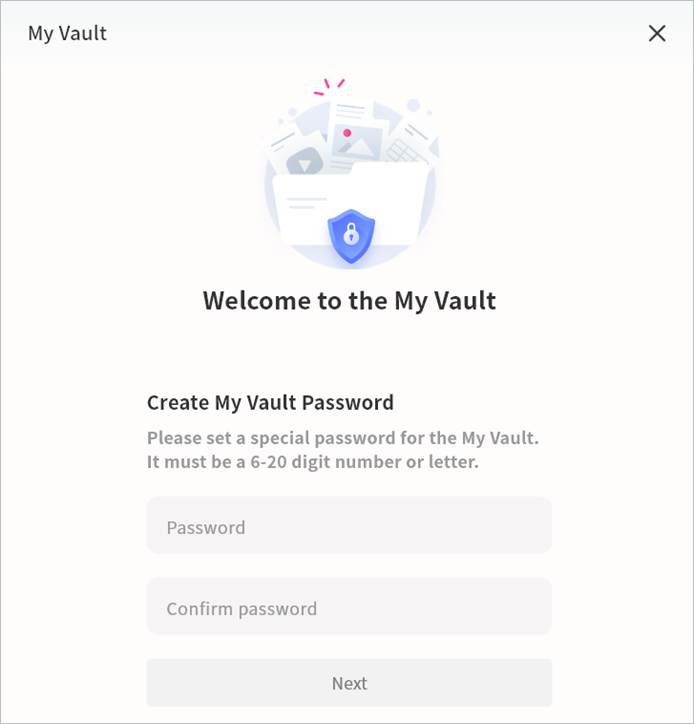
Task: Tap the Password field
Action: [x=349, y=526]
